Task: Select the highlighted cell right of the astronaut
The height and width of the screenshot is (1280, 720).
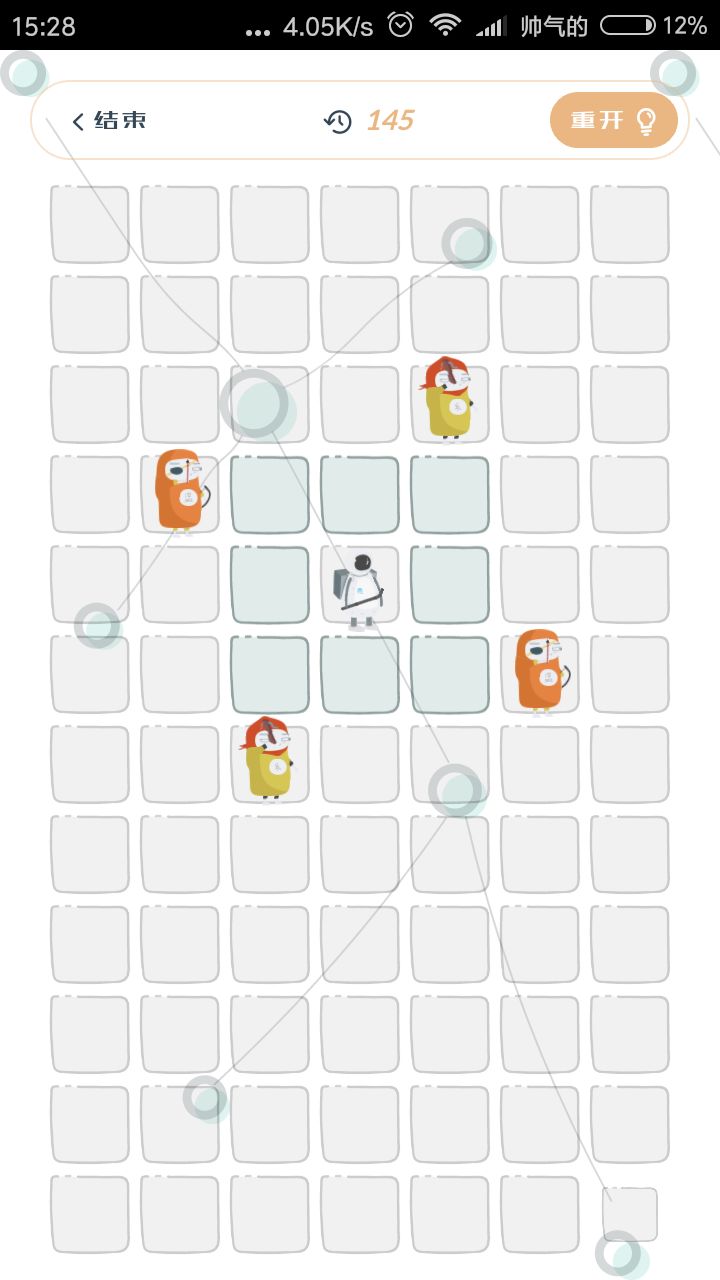Action: click(x=450, y=585)
